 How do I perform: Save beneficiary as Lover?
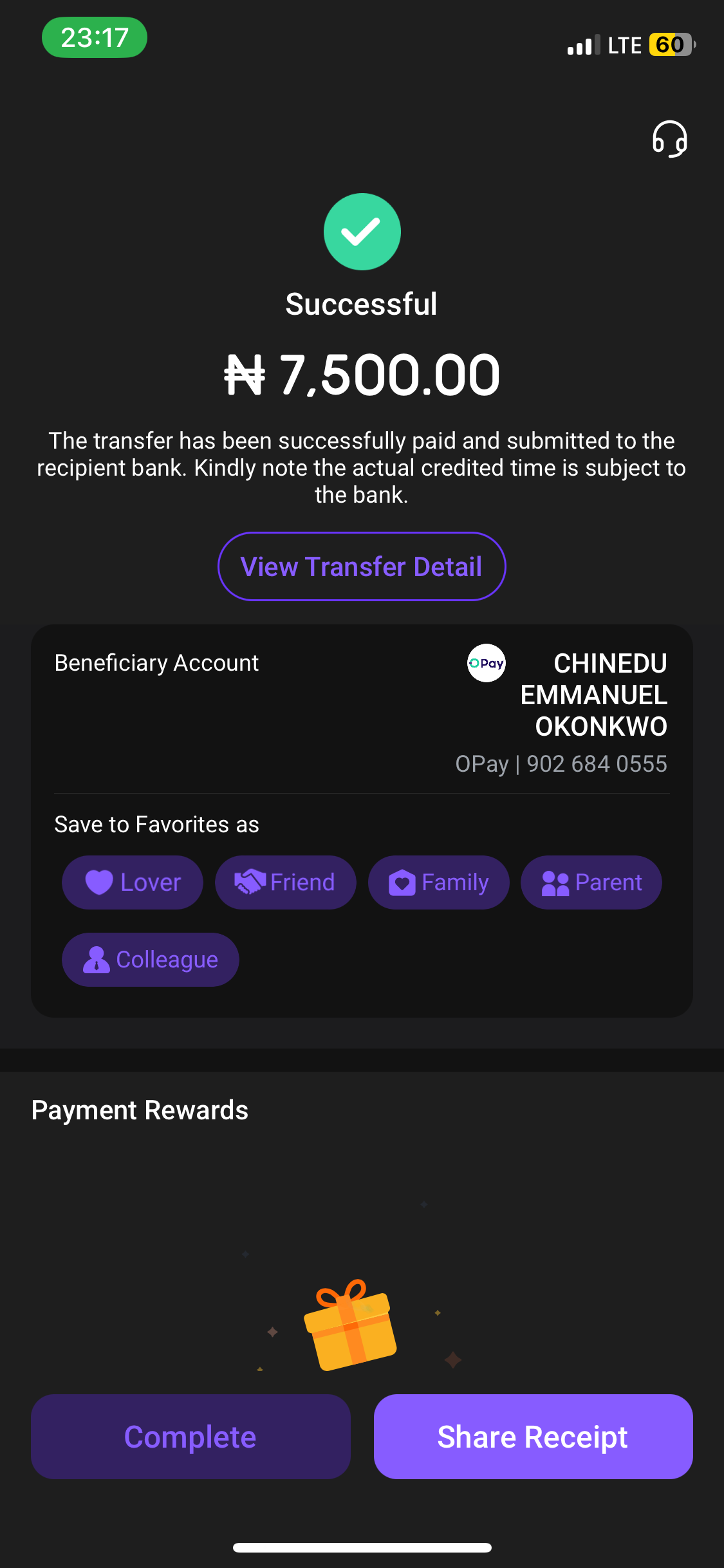(x=133, y=882)
